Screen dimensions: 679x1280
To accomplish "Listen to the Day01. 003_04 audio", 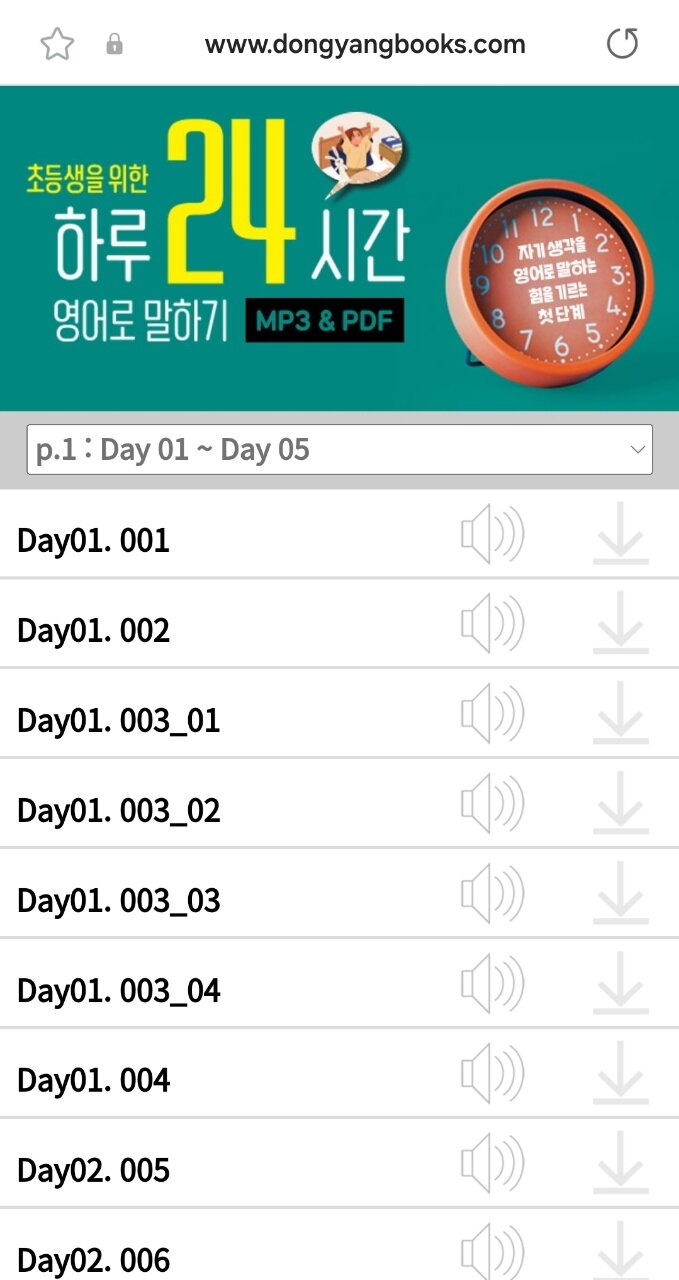I will click(492, 986).
